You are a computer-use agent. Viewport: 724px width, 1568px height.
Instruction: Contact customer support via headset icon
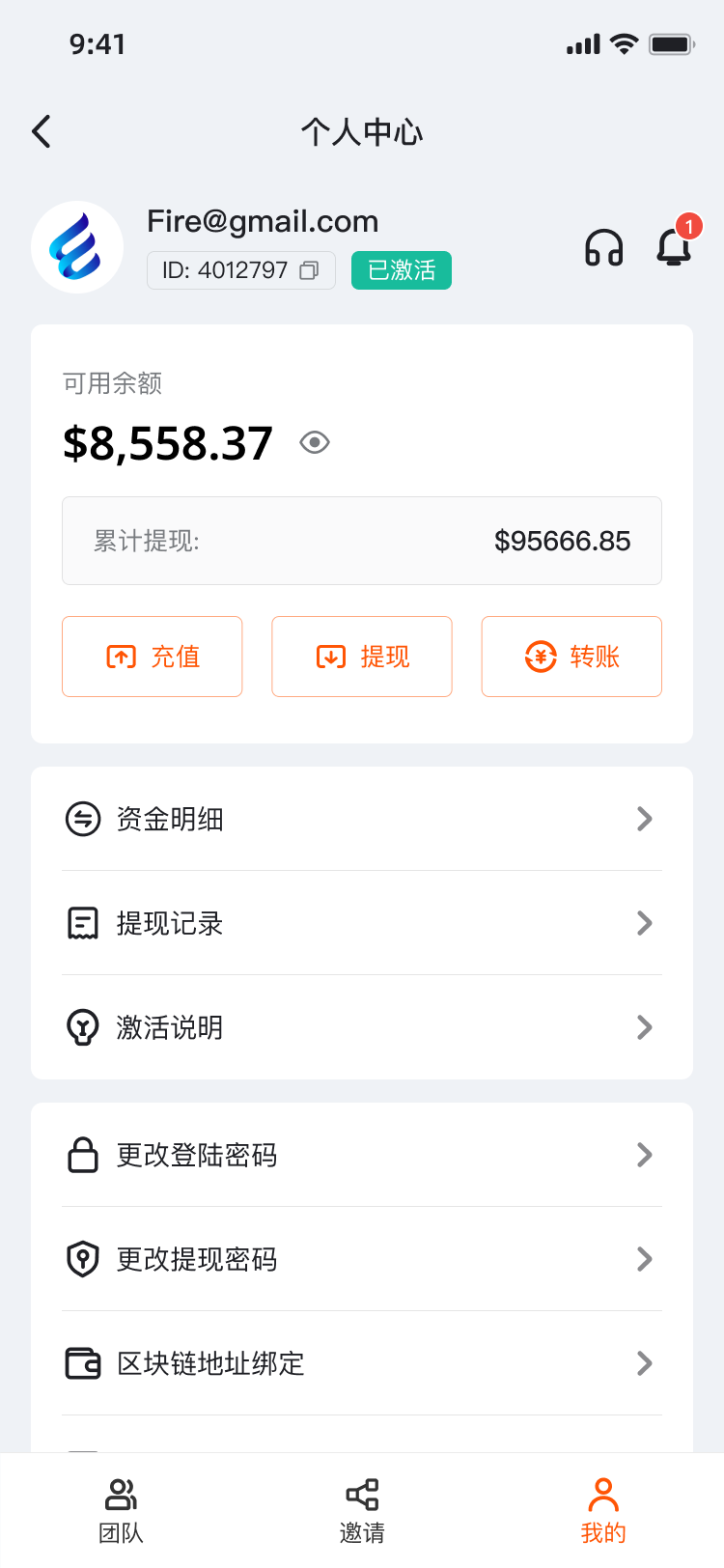point(604,248)
